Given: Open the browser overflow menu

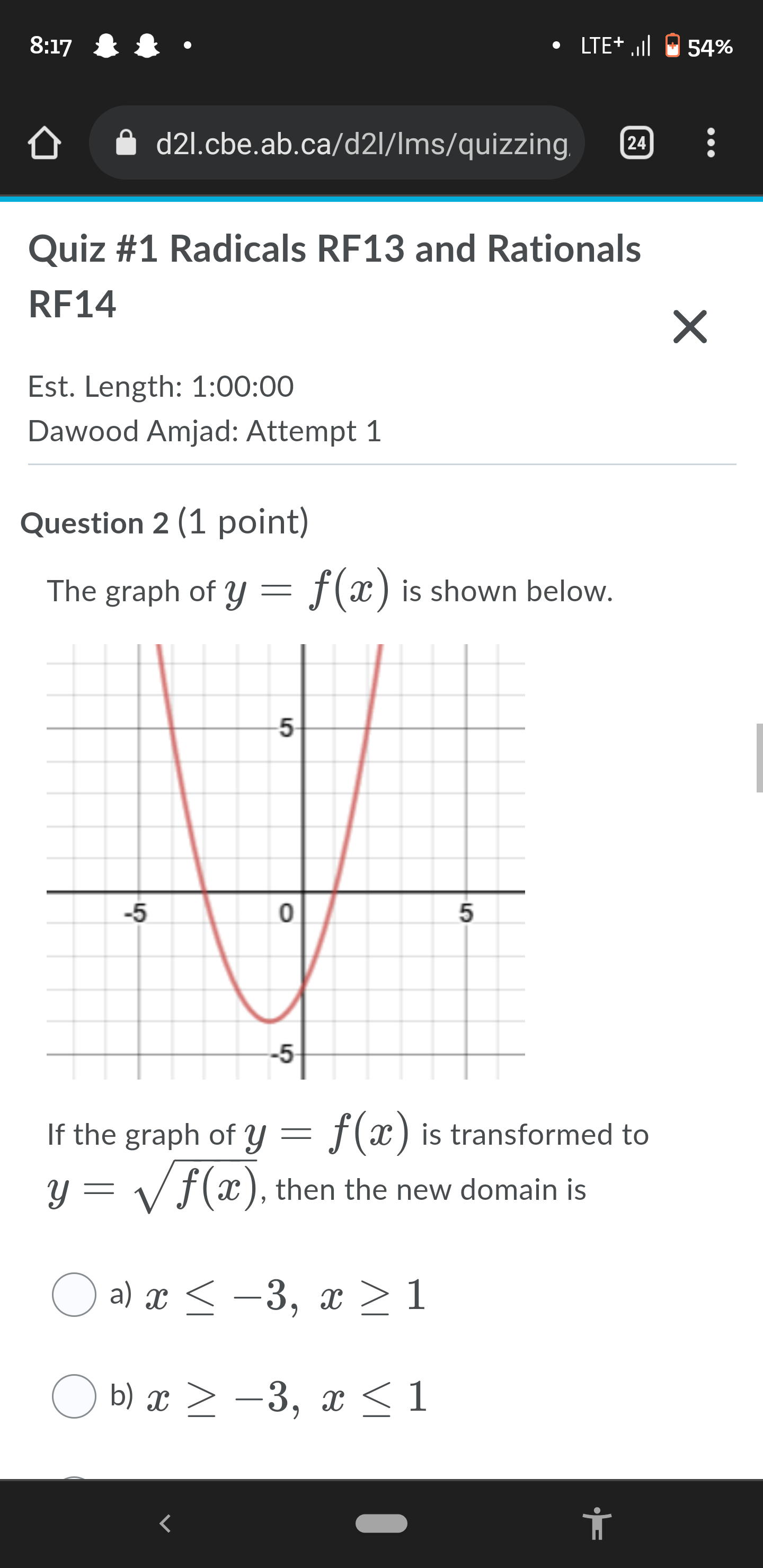Looking at the screenshot, I should (x=710, y=143).
